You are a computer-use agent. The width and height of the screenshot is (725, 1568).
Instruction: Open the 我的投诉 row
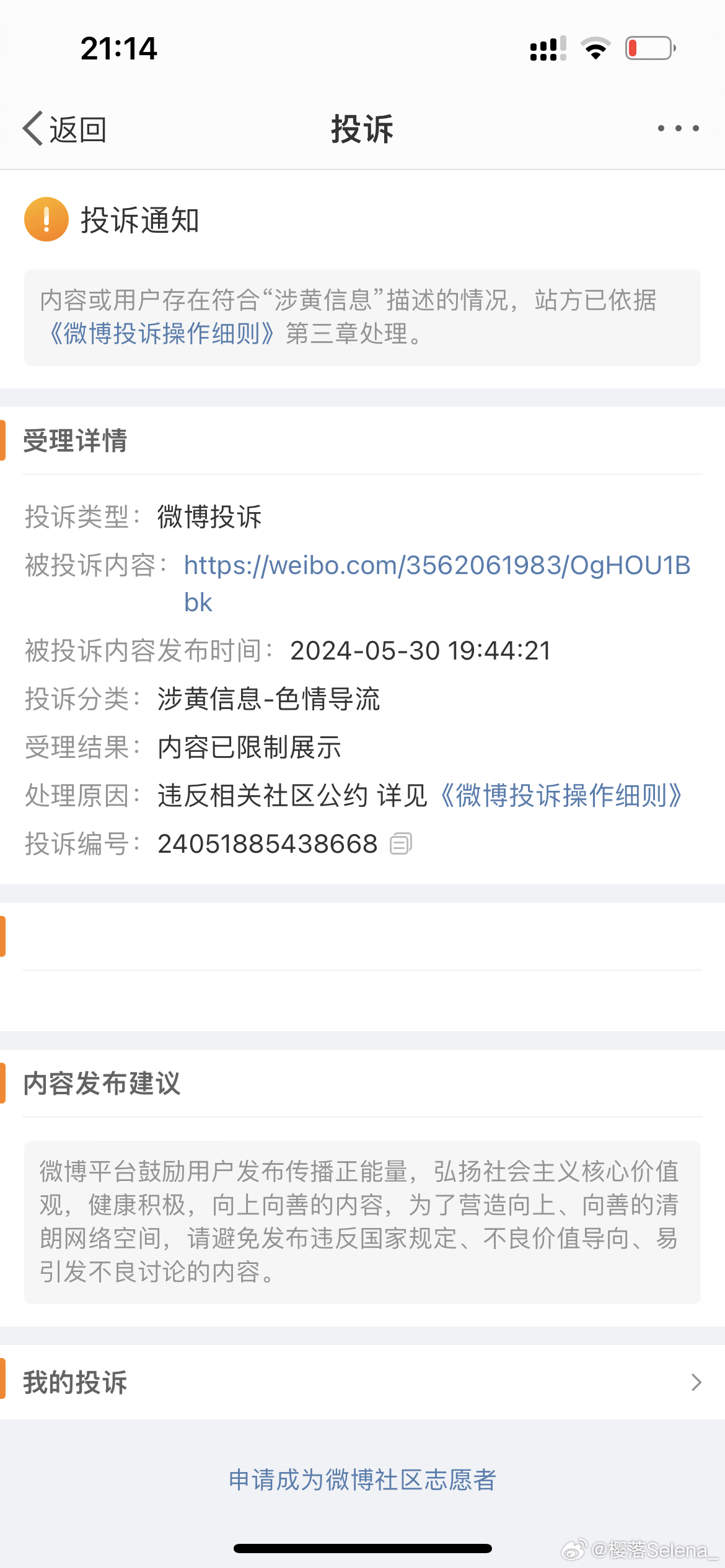362,1382
